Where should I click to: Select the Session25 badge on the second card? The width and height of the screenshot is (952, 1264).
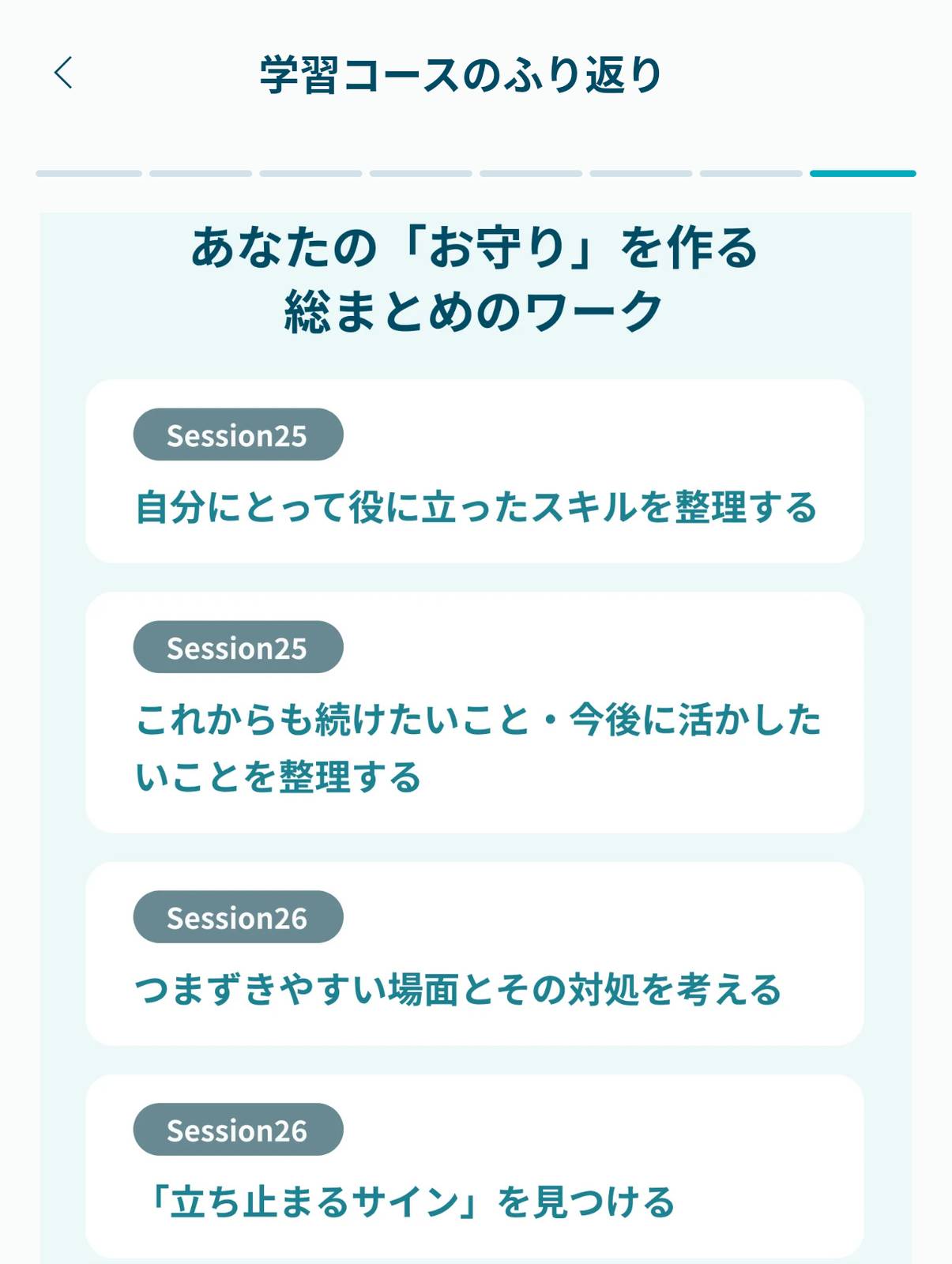[x=238, y=647]
